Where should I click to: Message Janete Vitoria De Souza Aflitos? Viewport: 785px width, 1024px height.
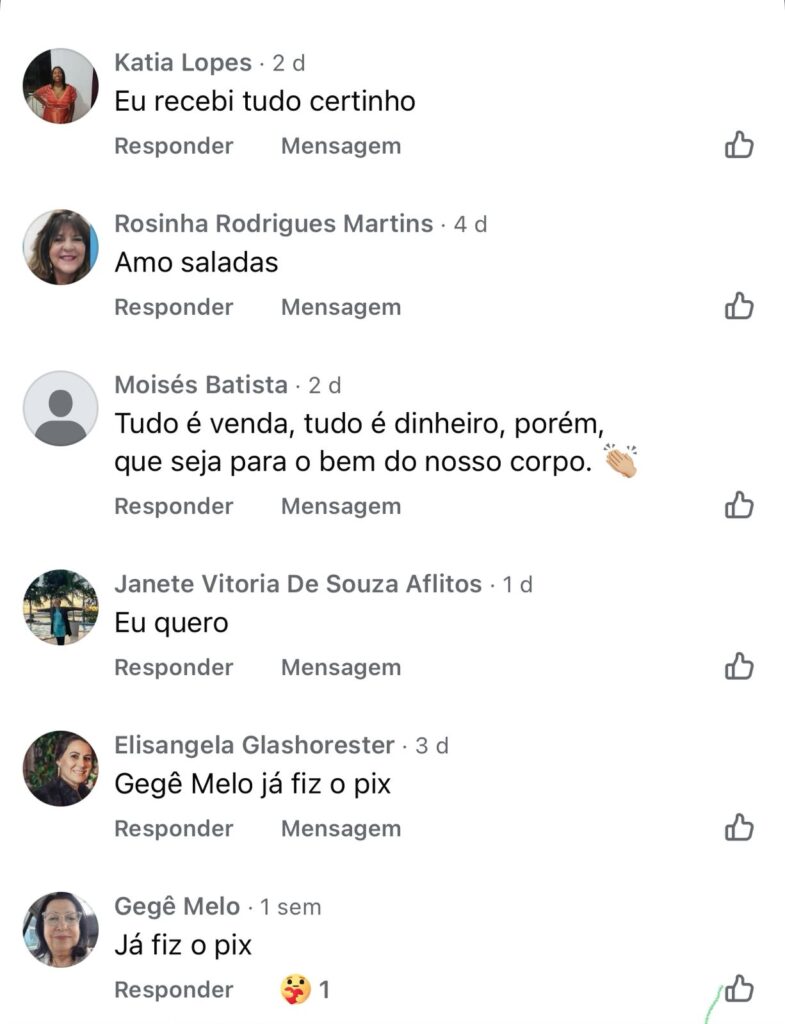(x=340, y=667)
